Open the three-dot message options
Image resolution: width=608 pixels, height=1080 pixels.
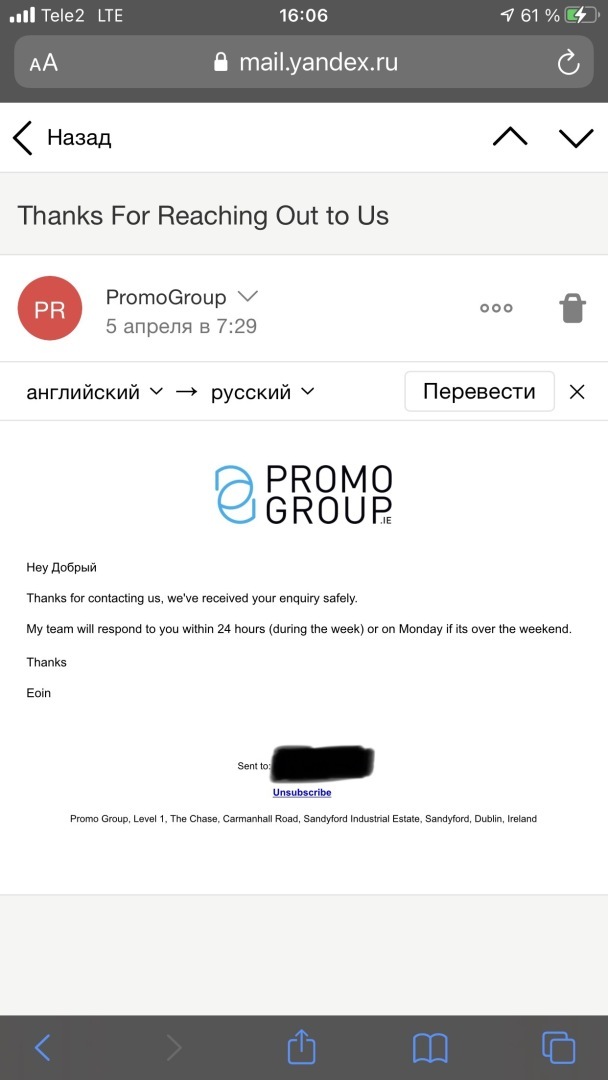[x=496, y=308]
